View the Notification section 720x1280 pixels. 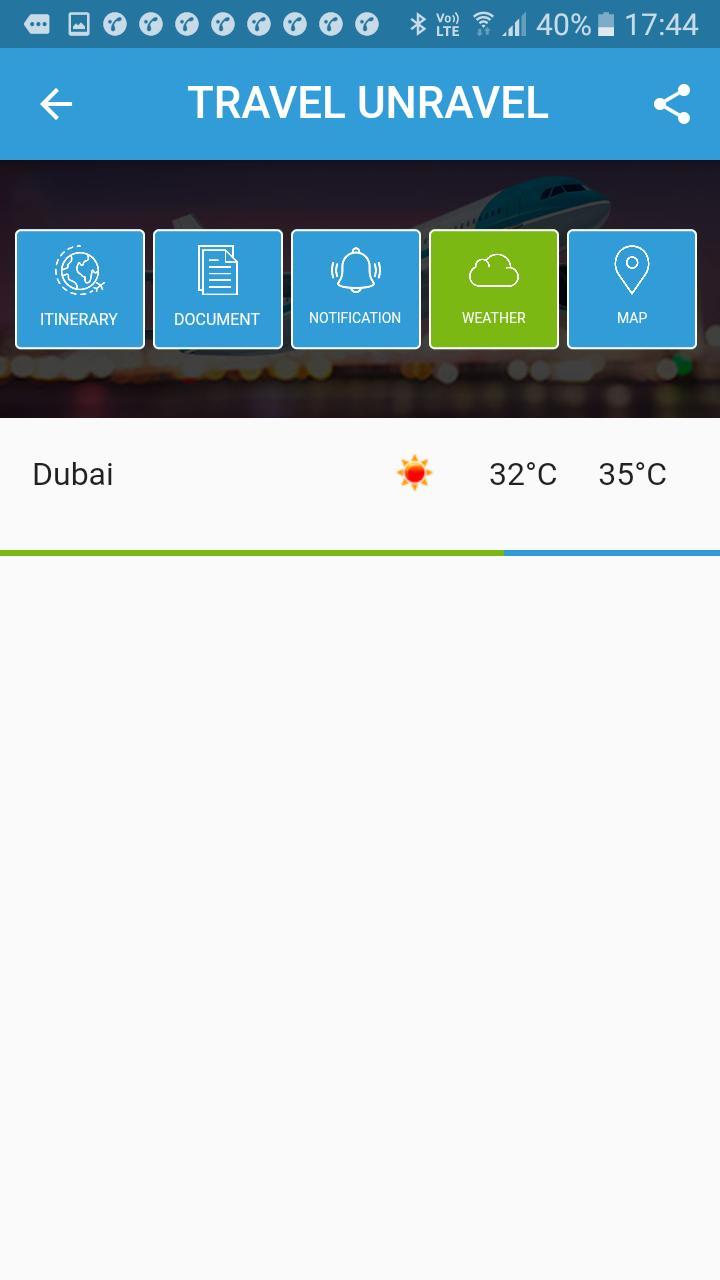[x=356, y=289]
